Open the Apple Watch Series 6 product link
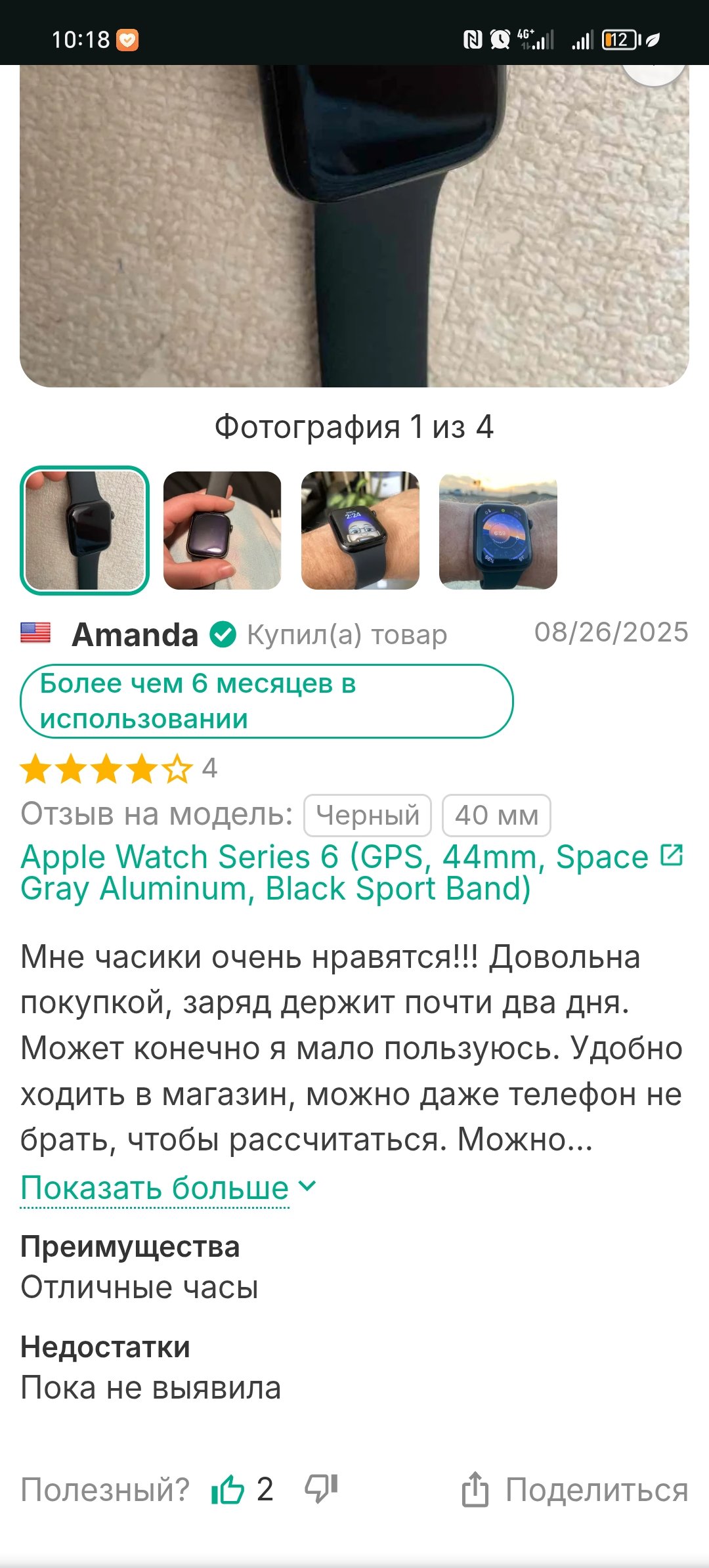This screenshot has width=709, height=1568. 352,873
